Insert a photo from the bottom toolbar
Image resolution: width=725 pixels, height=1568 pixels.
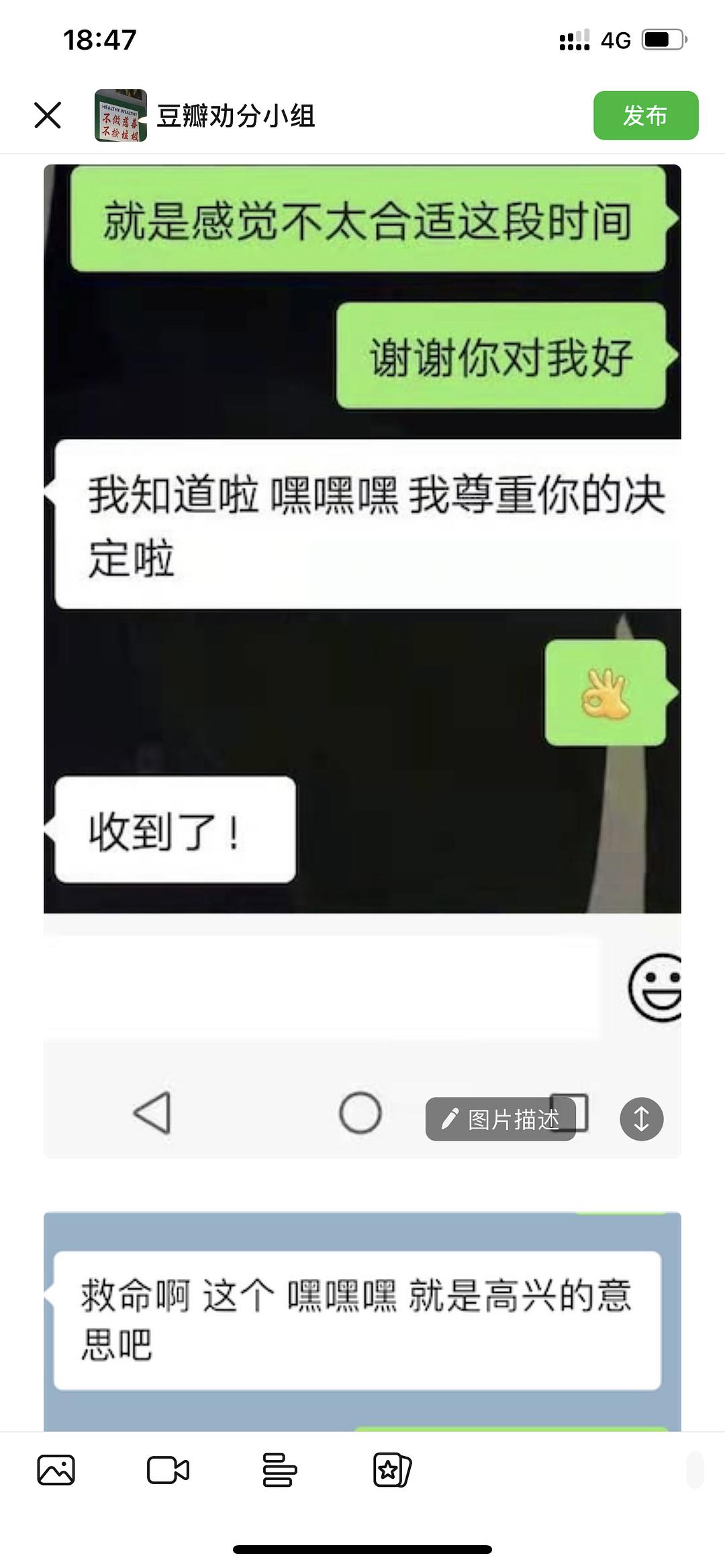[56, 1470]
